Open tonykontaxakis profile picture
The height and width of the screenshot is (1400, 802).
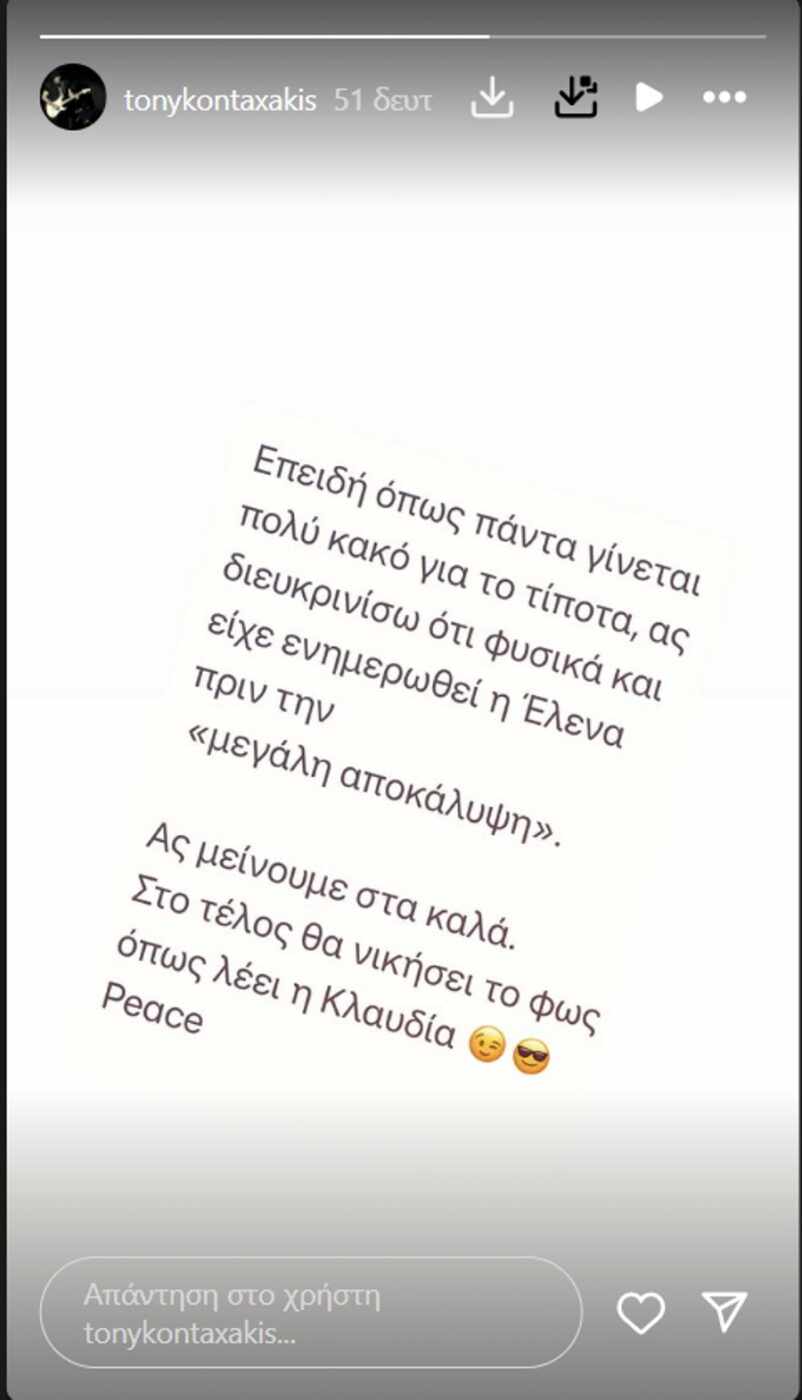click(73, 97)
